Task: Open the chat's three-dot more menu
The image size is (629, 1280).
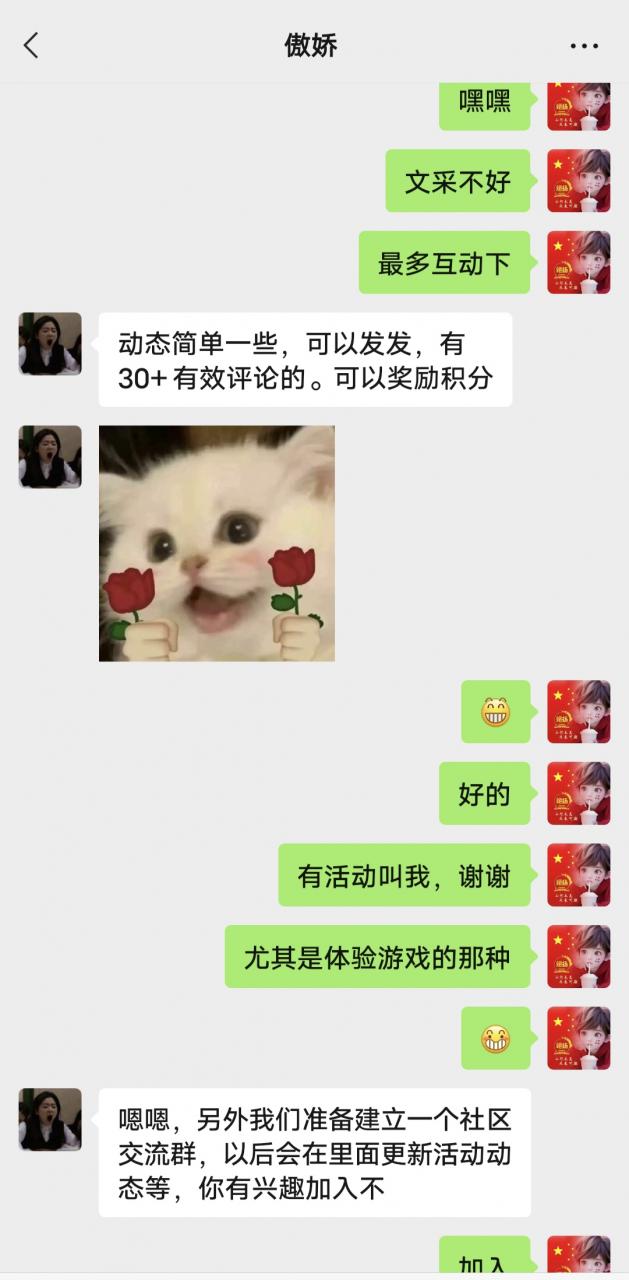Action: click(x=584, y=46)
